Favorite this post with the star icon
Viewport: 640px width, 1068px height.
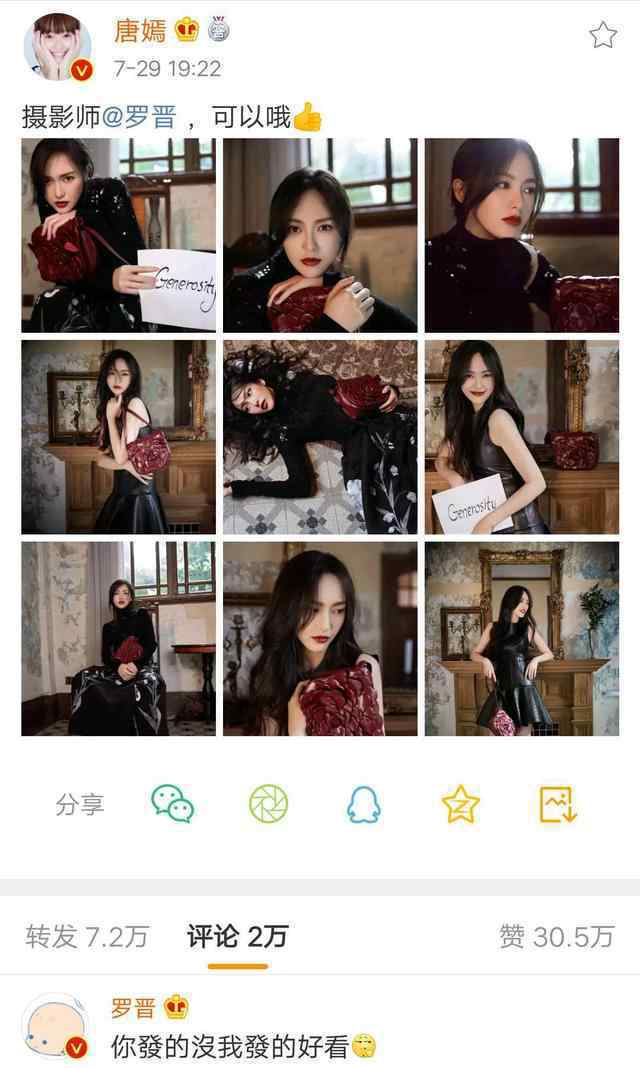(603, 37)
